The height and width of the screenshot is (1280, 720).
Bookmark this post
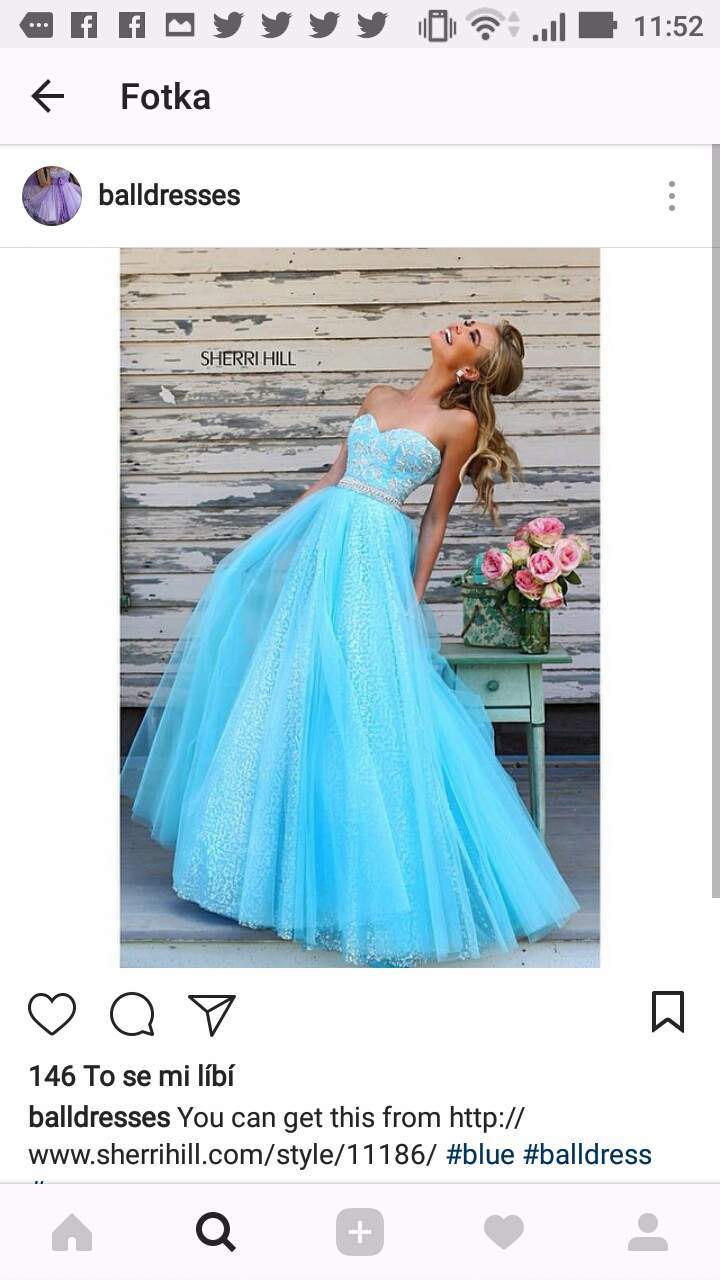(668, 1012)
